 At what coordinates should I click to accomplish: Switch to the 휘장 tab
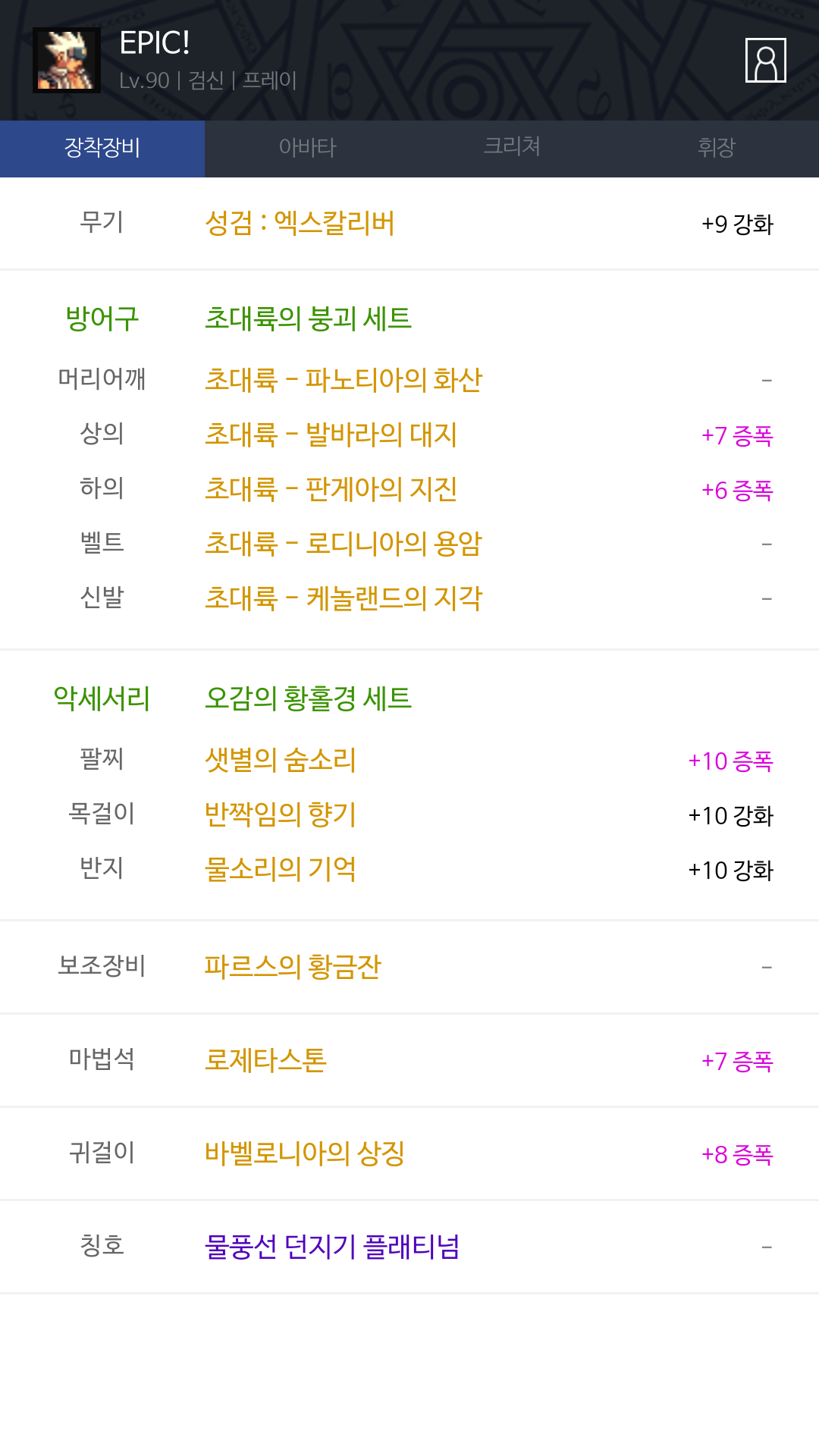[x=717, y=149]
